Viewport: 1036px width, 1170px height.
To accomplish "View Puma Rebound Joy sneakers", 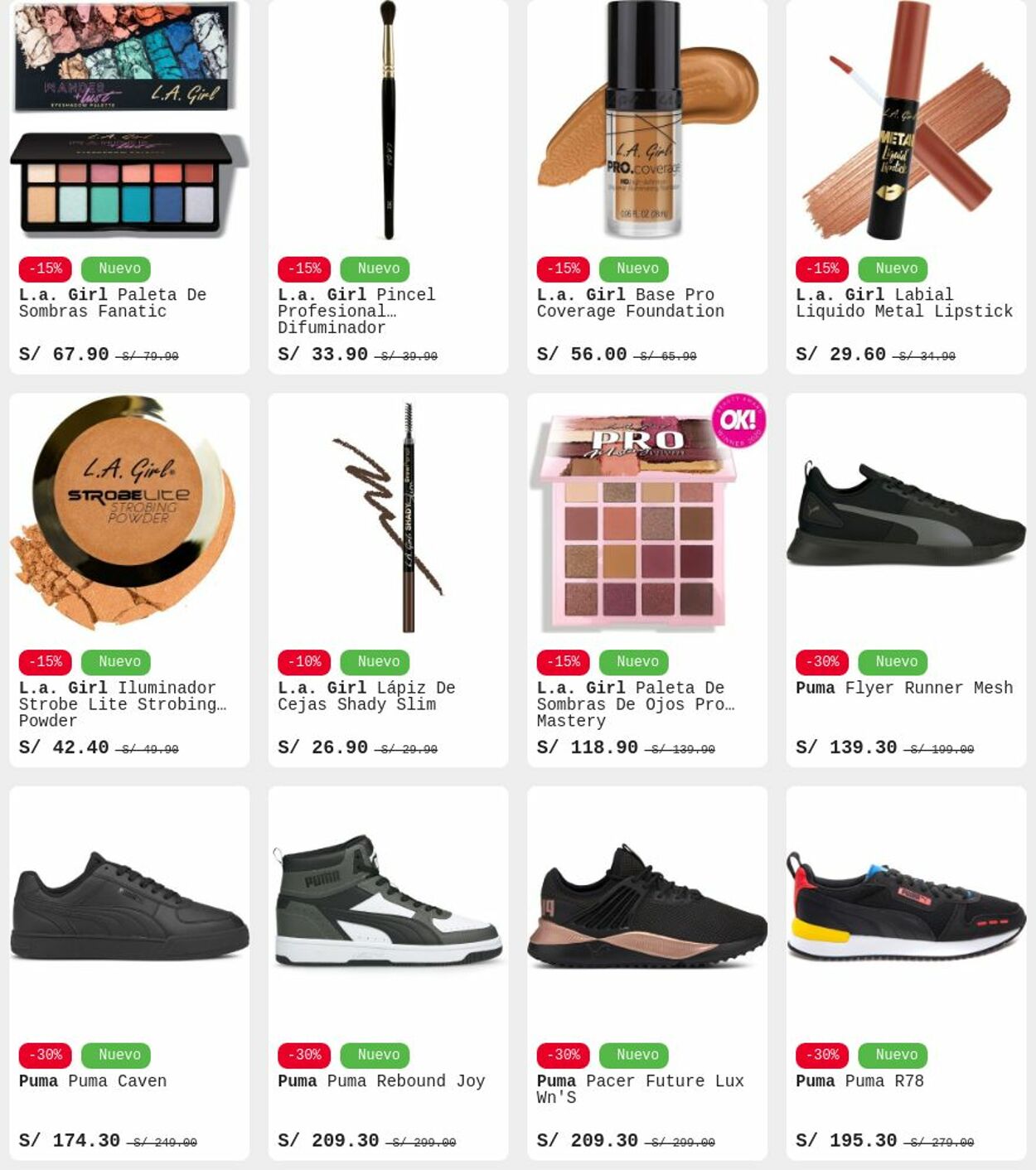I will point(388,1080).
